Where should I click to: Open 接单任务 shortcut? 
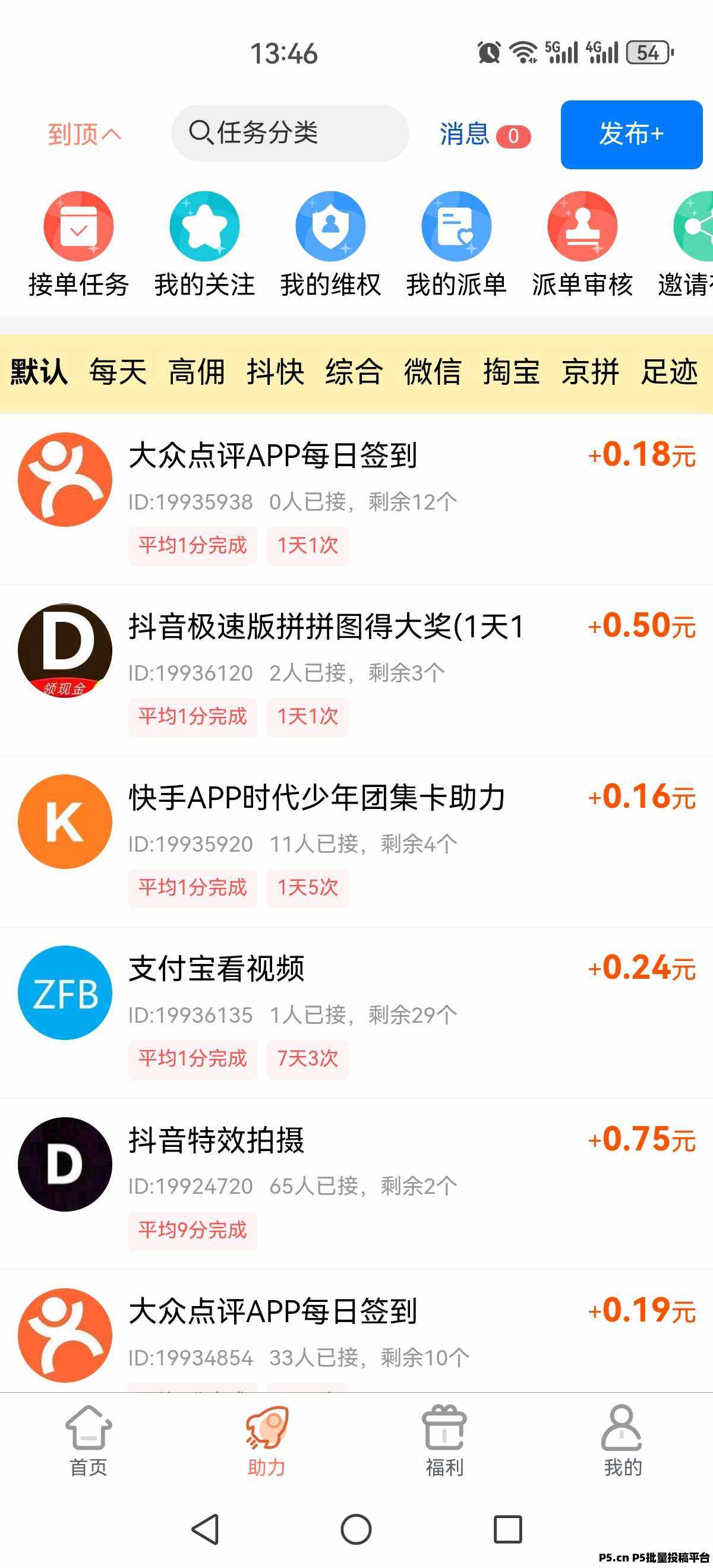point(78,245)
